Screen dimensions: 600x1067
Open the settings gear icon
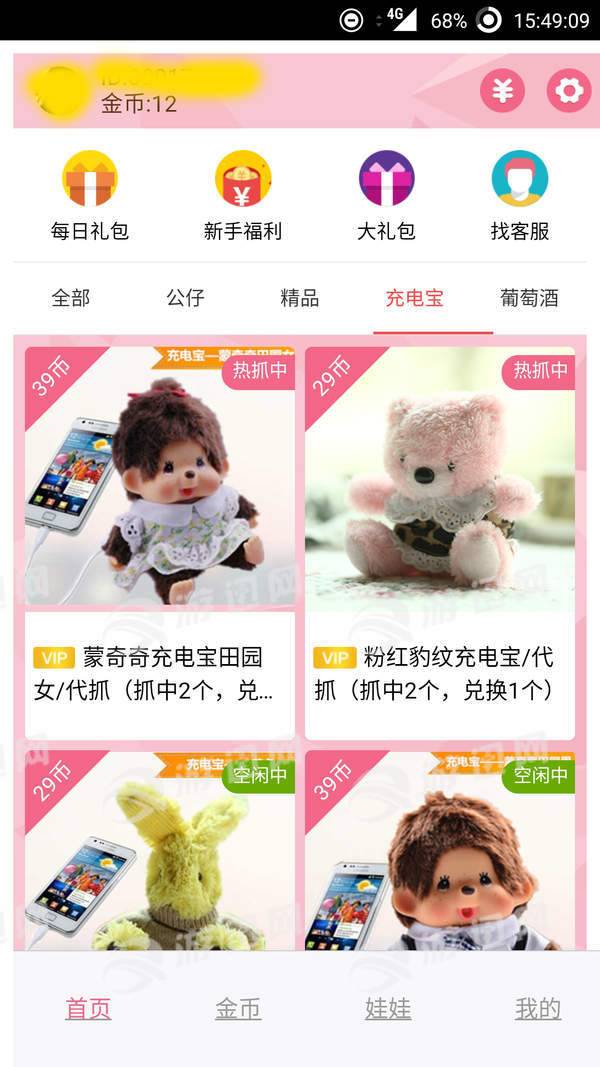coord(568,91)
